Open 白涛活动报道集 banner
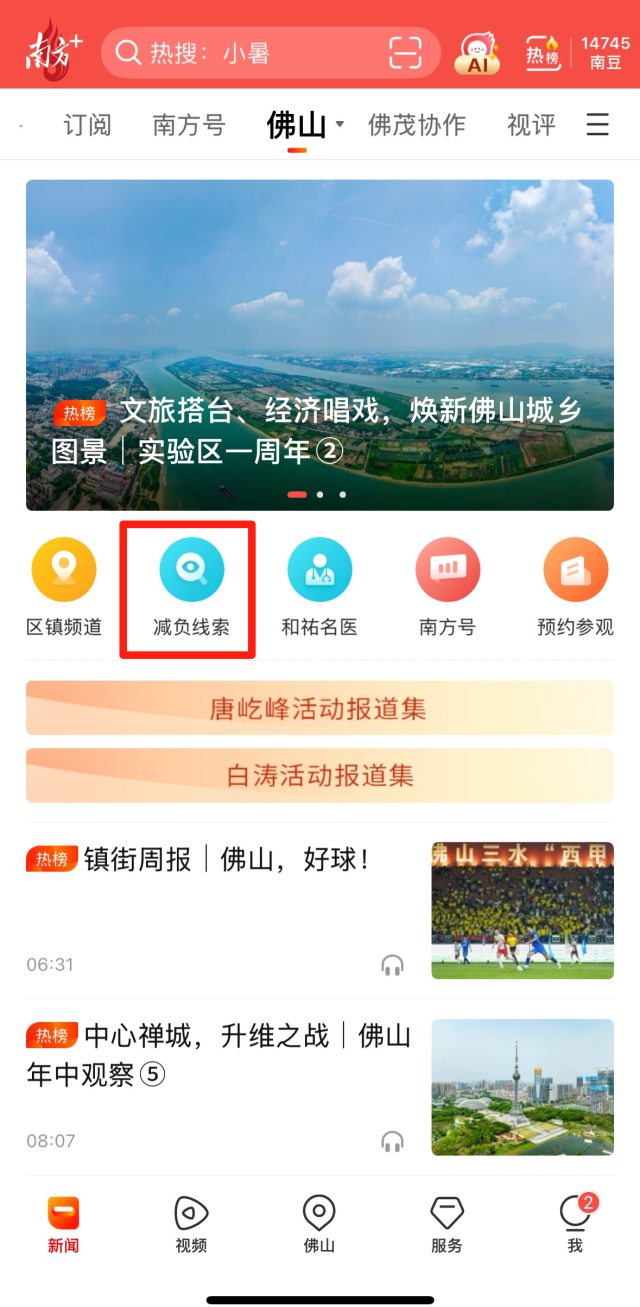Viewport: 640px width, 1307px height. (320, 775)
